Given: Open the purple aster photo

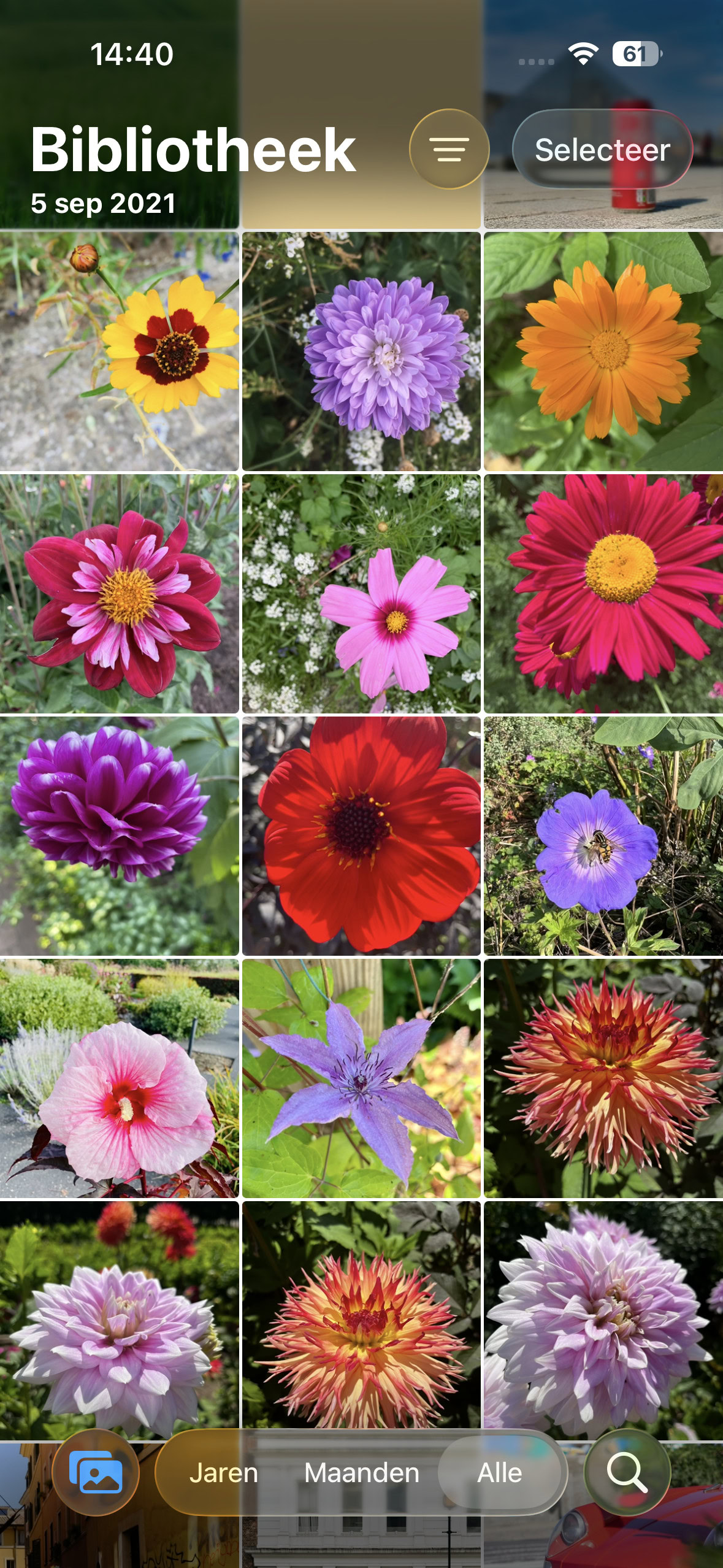Looking at the screenshot, I should click(x=361, y=351).
